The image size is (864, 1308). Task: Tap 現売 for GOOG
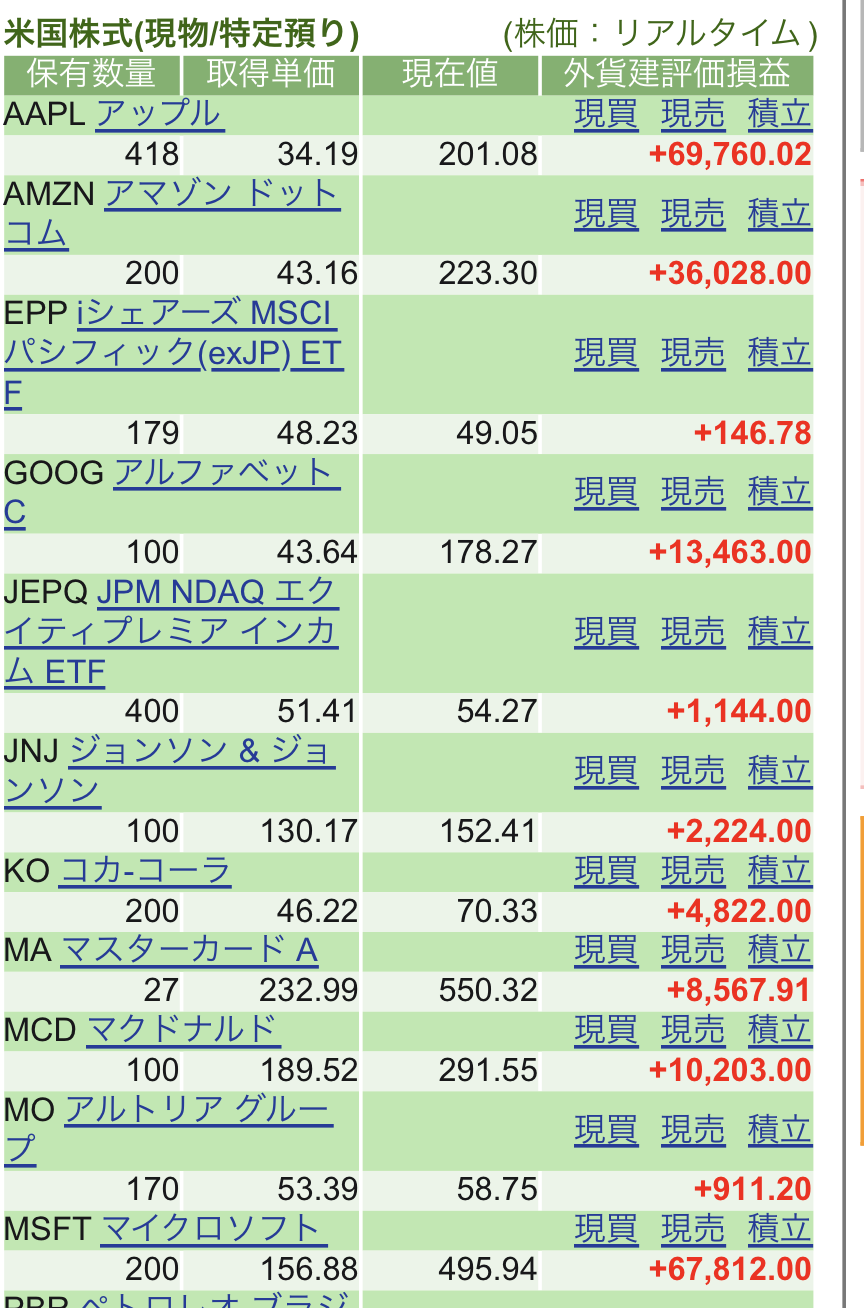point(693,492)
